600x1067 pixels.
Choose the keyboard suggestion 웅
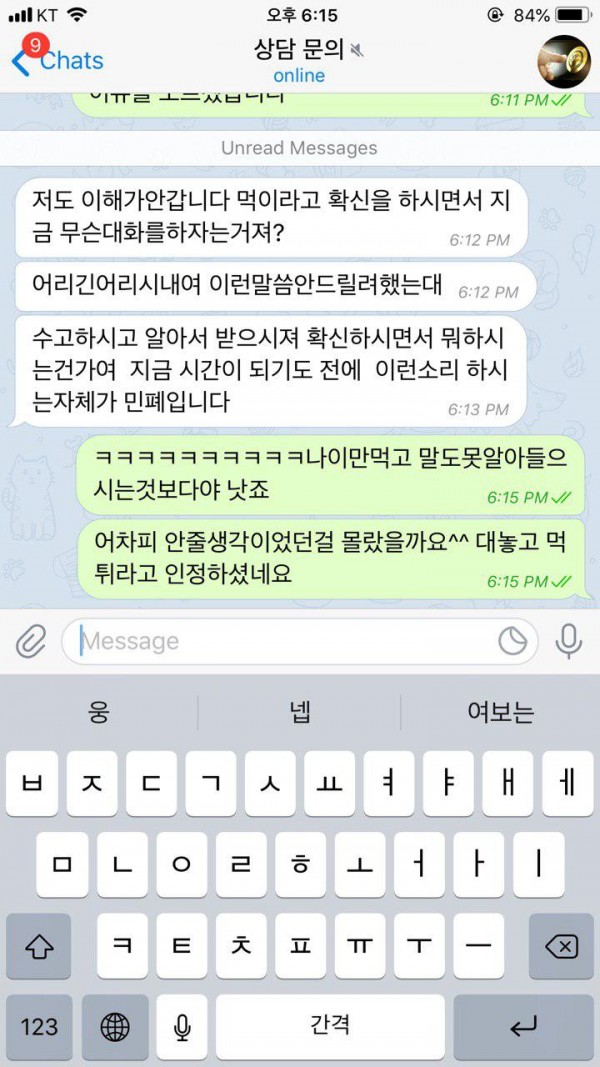[99, 712]
